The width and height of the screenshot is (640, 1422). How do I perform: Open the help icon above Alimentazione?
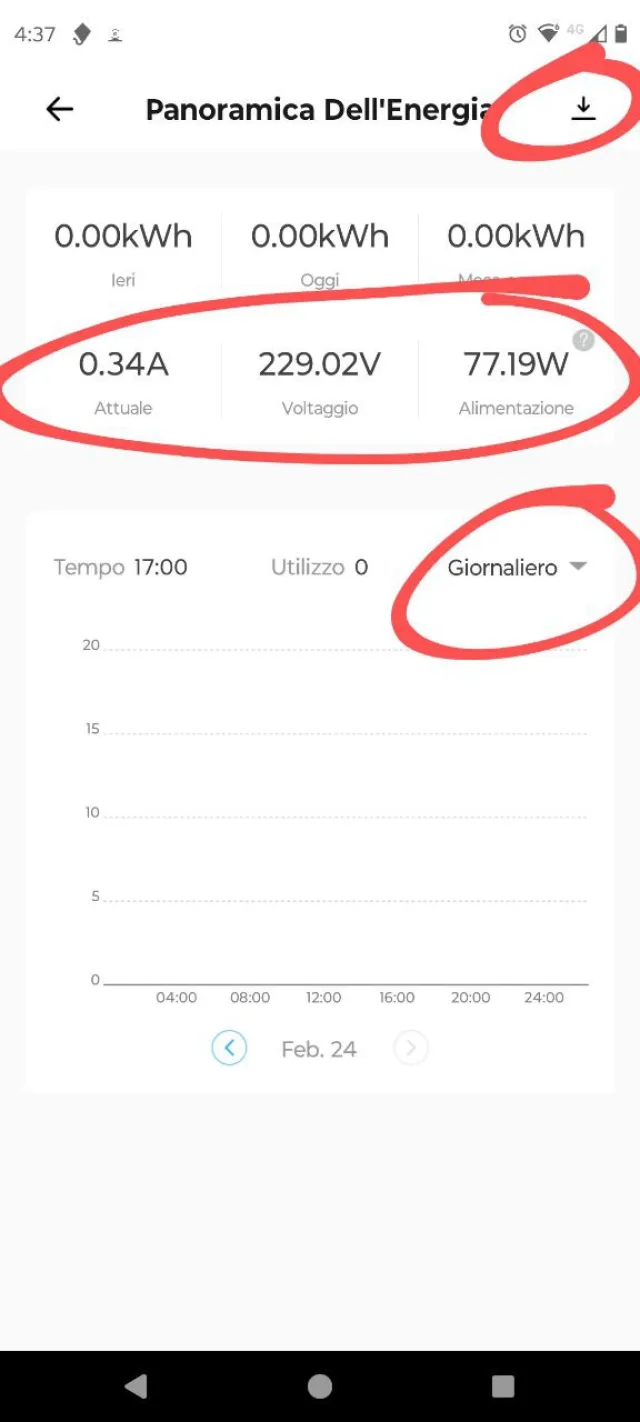(584, 340)
